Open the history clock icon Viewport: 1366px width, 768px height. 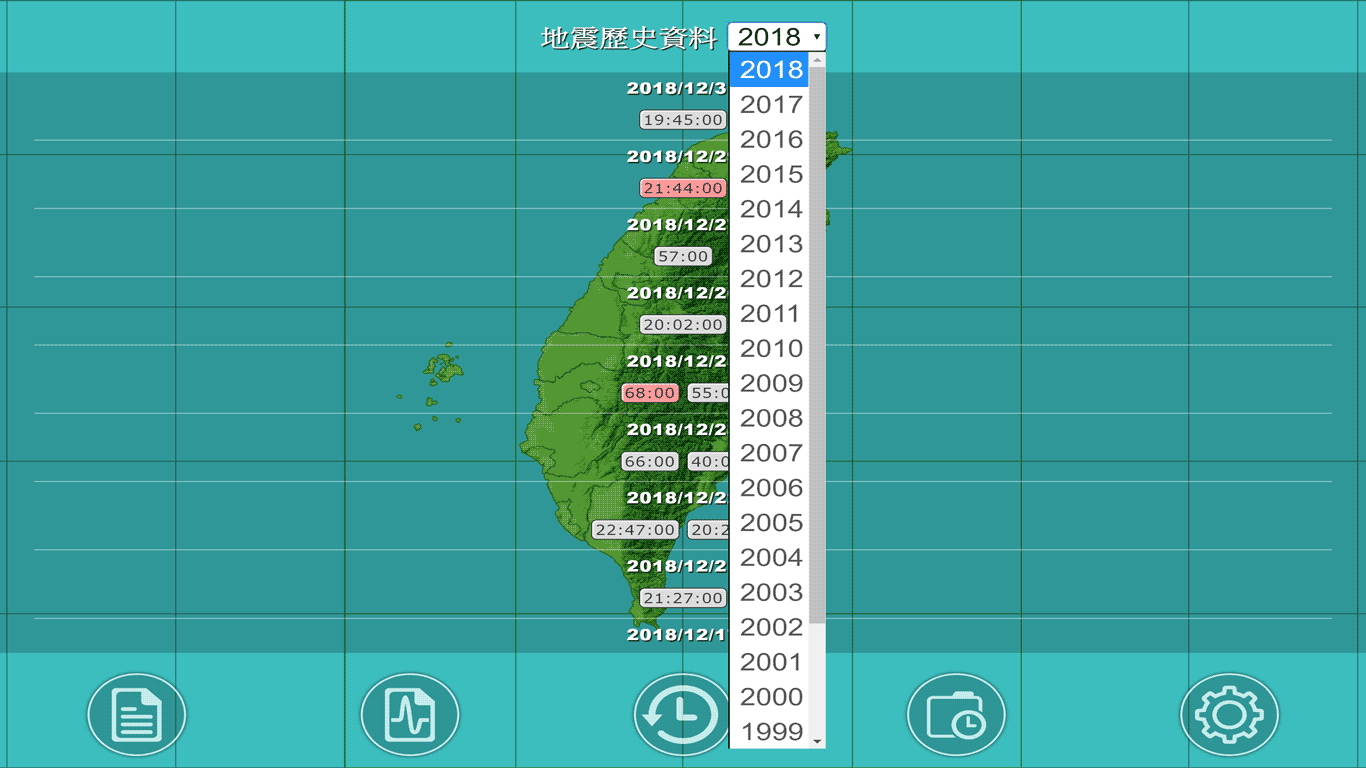(682, 714)
